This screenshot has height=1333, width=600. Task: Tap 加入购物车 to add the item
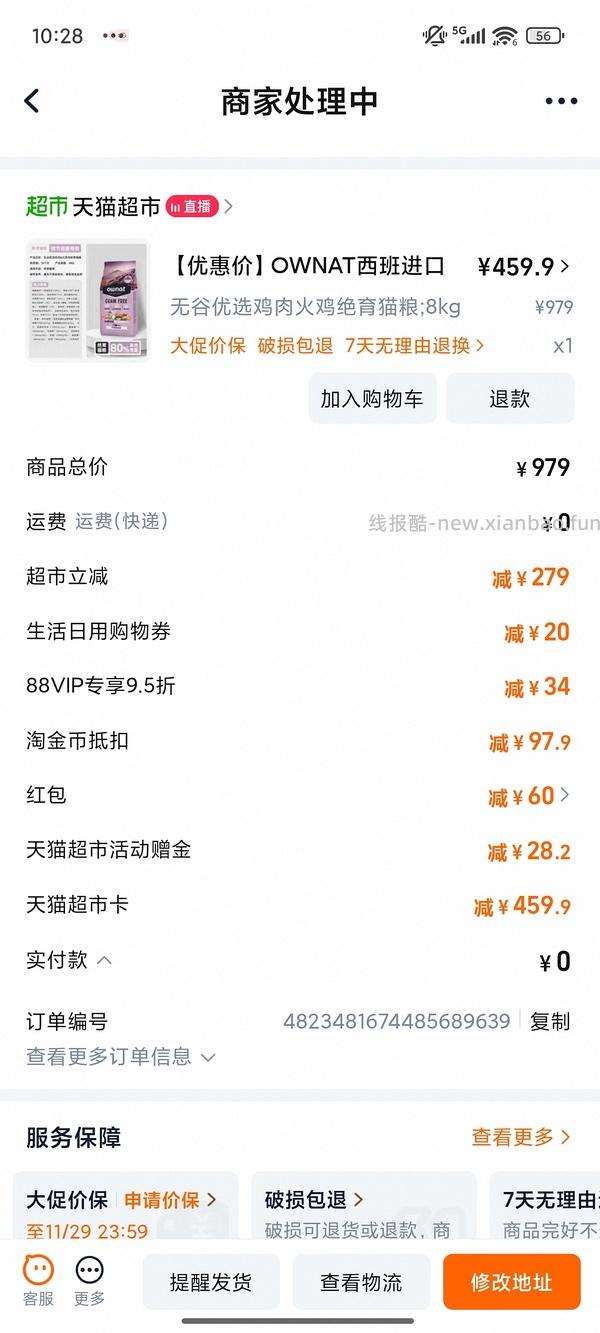(x=371, y=398)
